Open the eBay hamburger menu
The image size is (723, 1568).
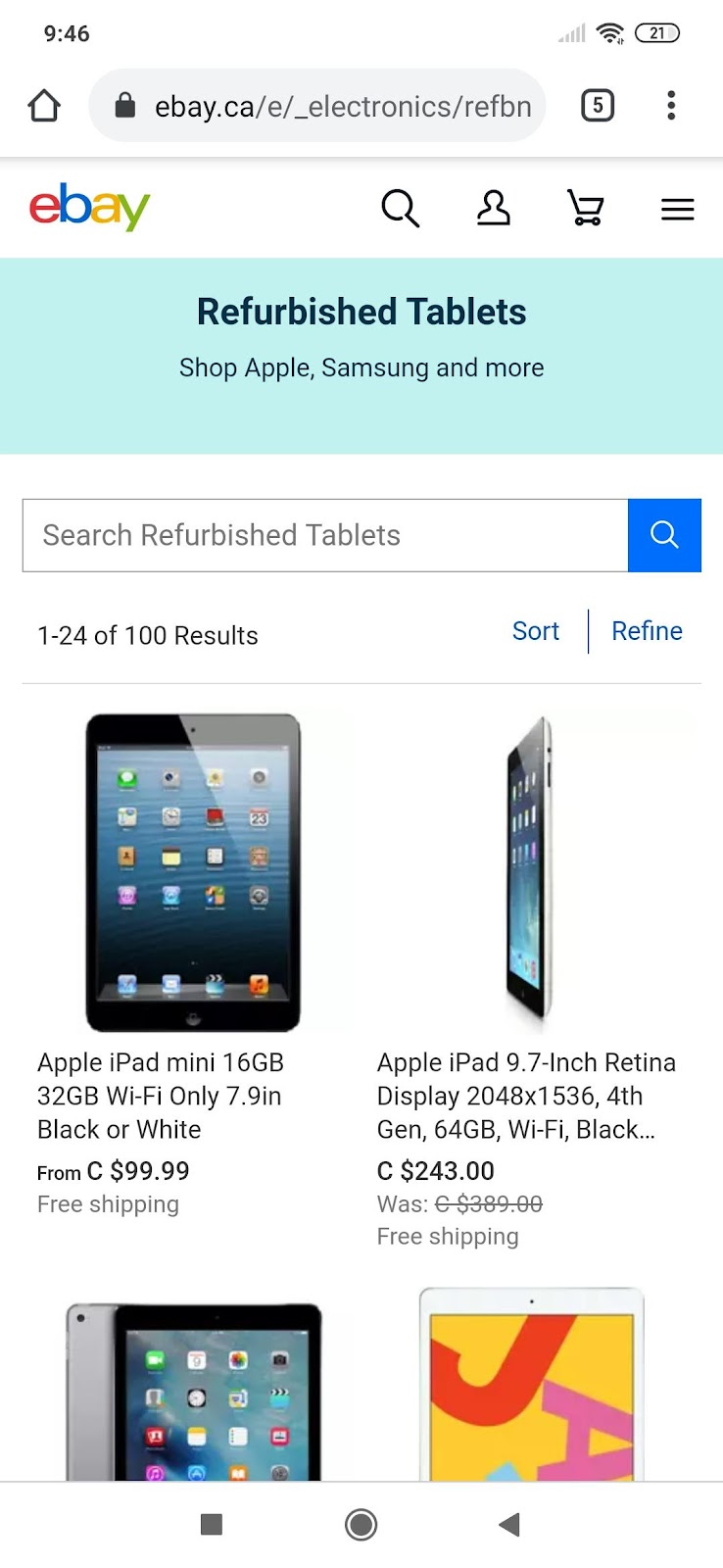coord(677,209)
